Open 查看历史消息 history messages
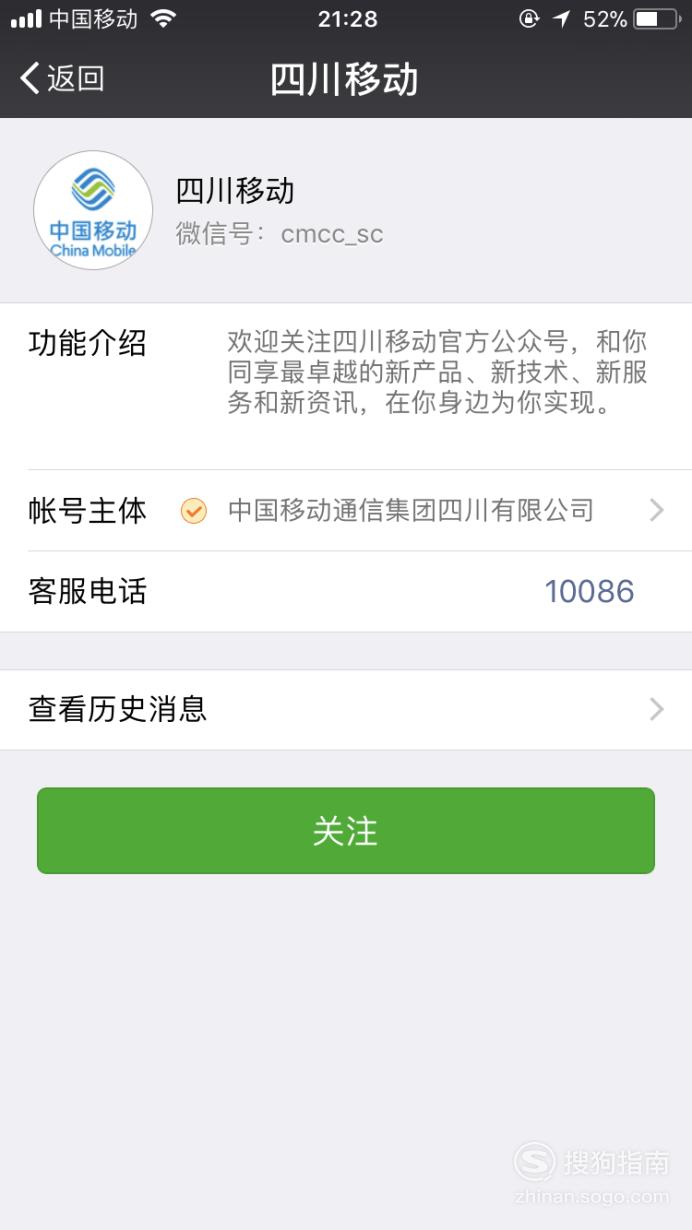Viewport: 692px width, 1230px height. tap(346, 710)
